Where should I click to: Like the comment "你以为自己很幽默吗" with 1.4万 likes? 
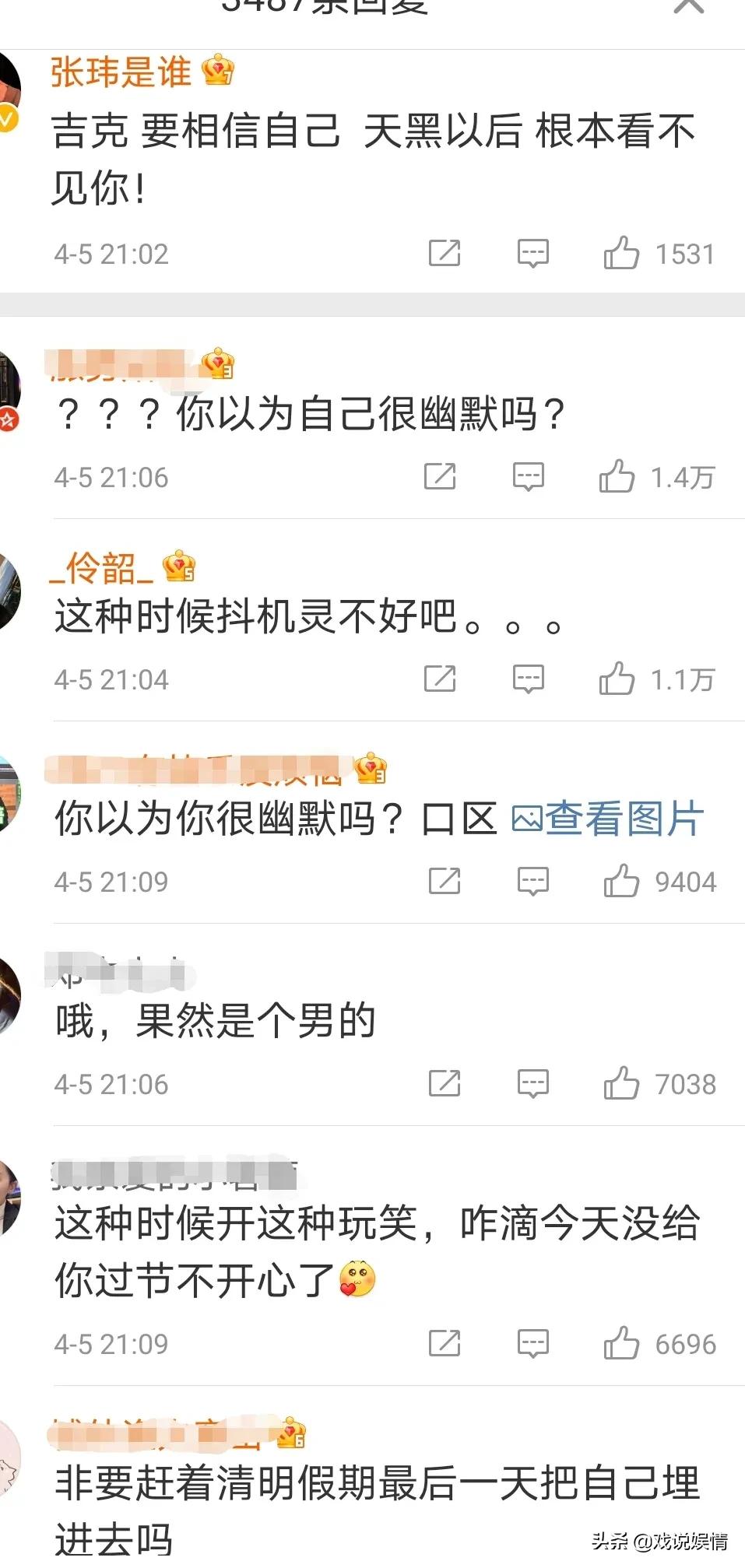[617, 477]
